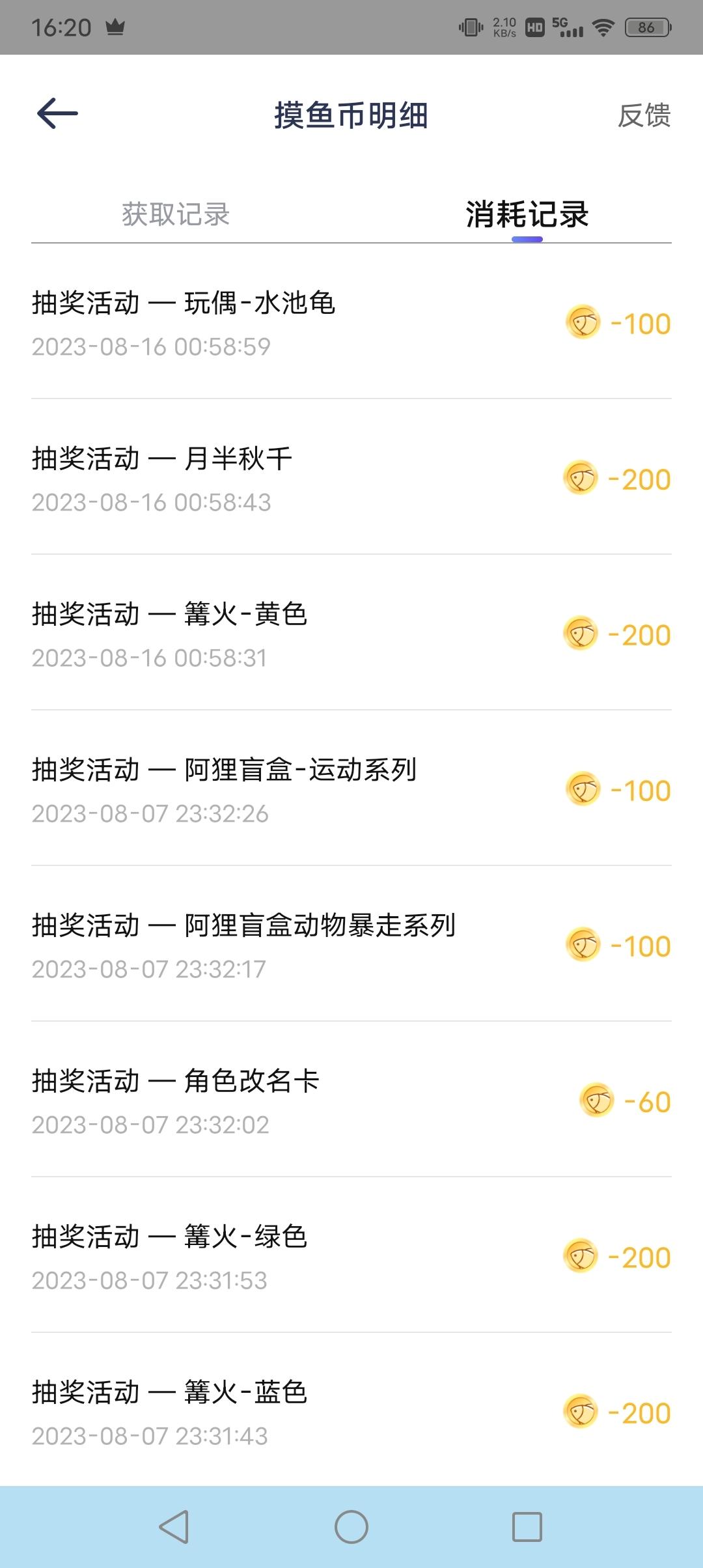Select the 消耗记录 tab
Screen dimensions: 703x1568
[527, 214]
